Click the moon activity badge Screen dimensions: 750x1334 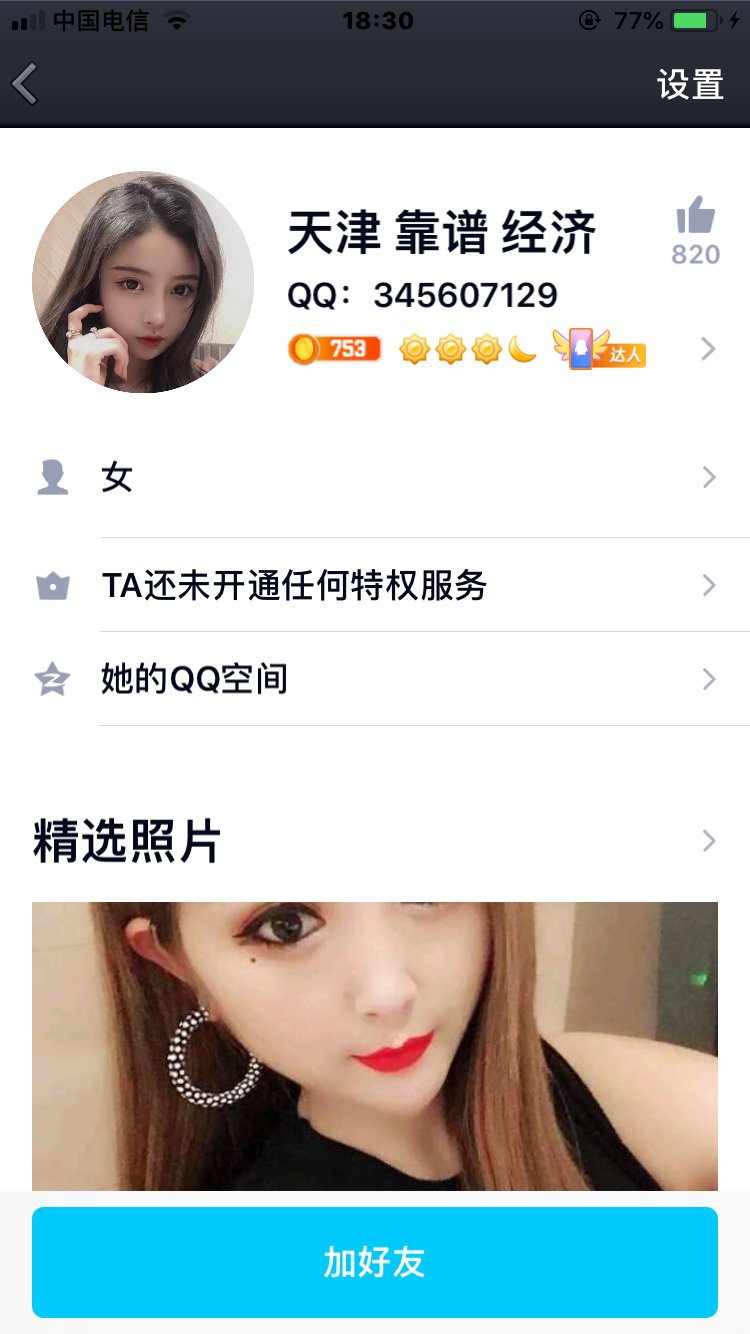[x=521, y=349]
